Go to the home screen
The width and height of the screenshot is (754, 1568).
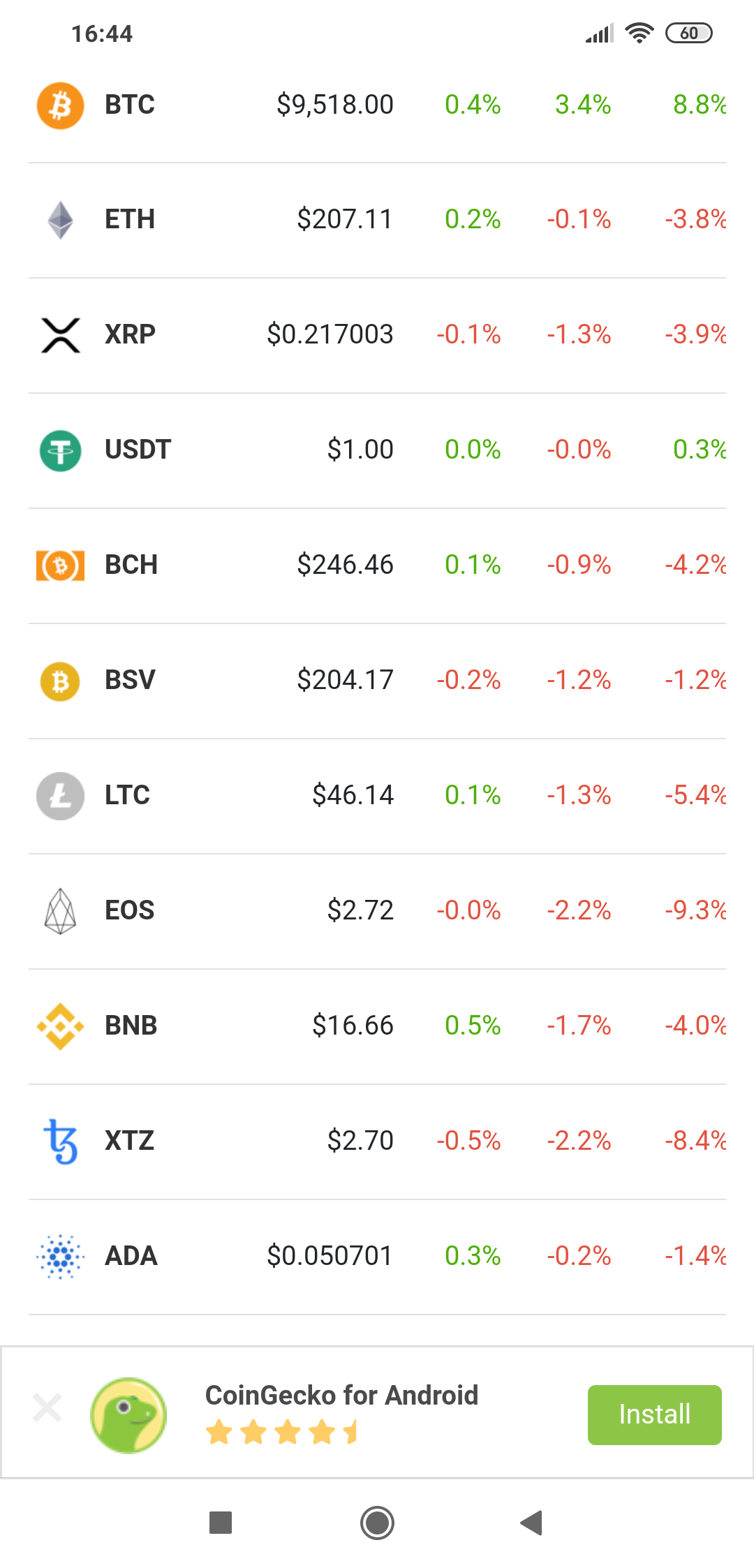point(377,1523)
